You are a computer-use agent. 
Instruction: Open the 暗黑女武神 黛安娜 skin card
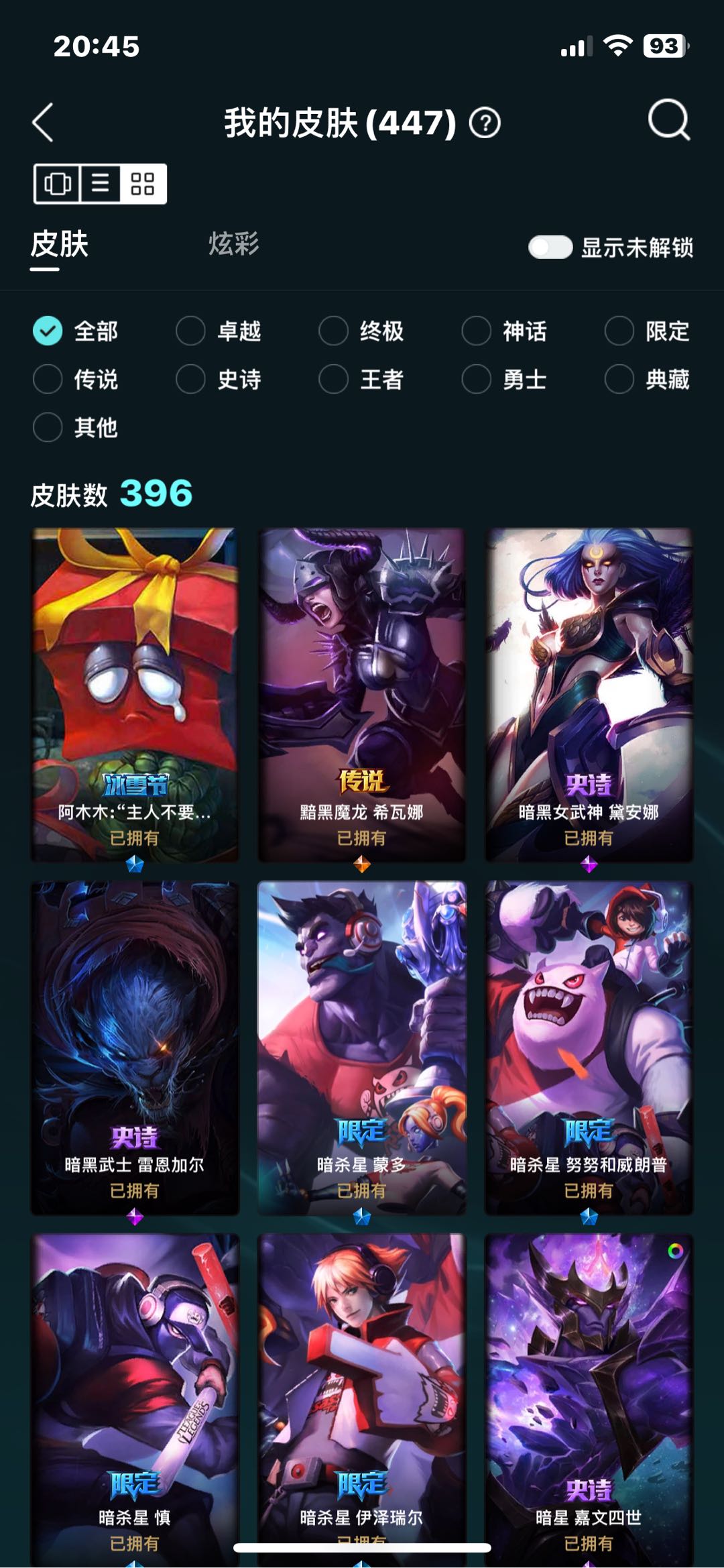coord(589,695)
